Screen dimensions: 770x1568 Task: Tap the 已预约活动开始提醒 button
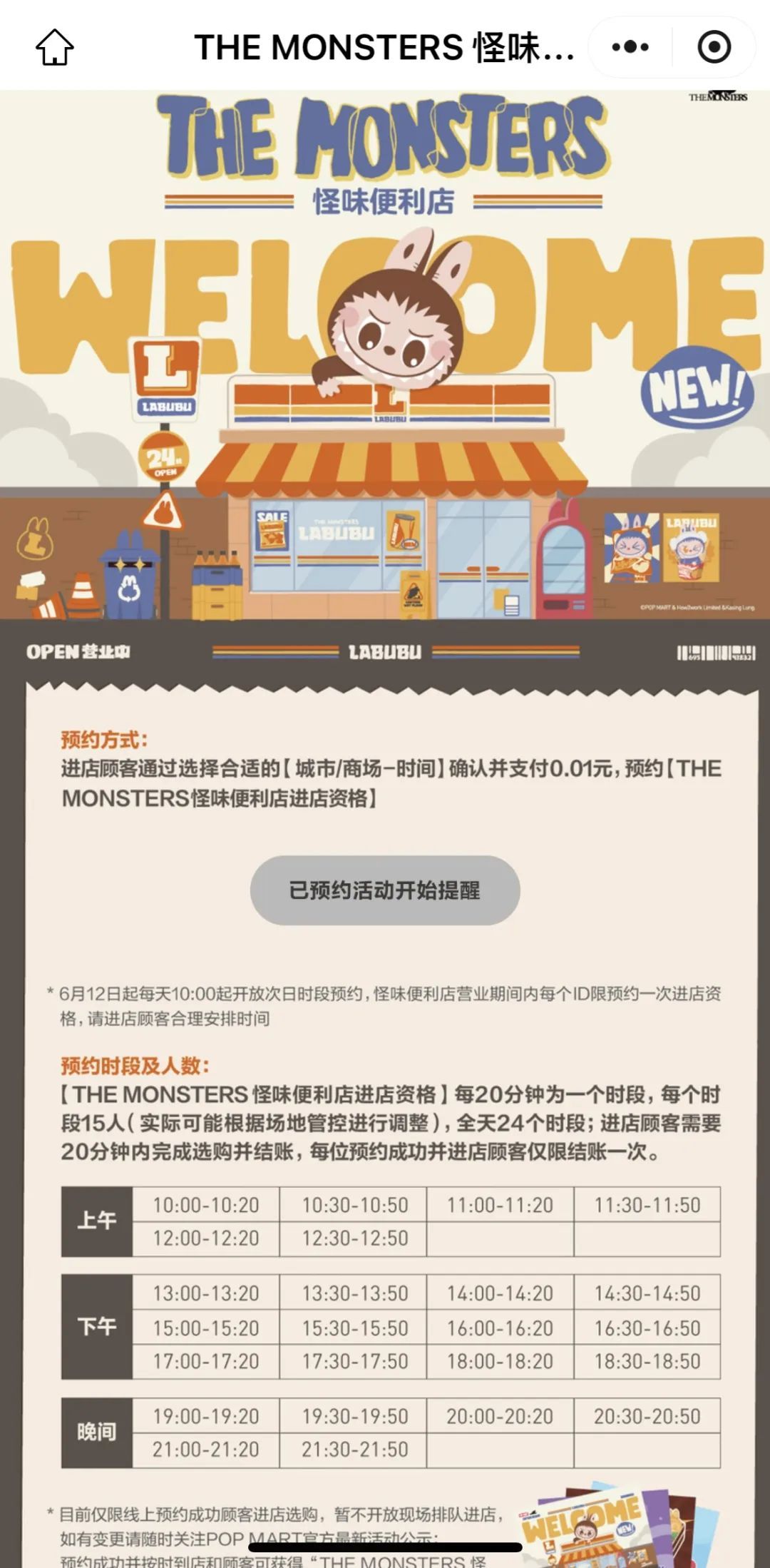tap(385, 890)
